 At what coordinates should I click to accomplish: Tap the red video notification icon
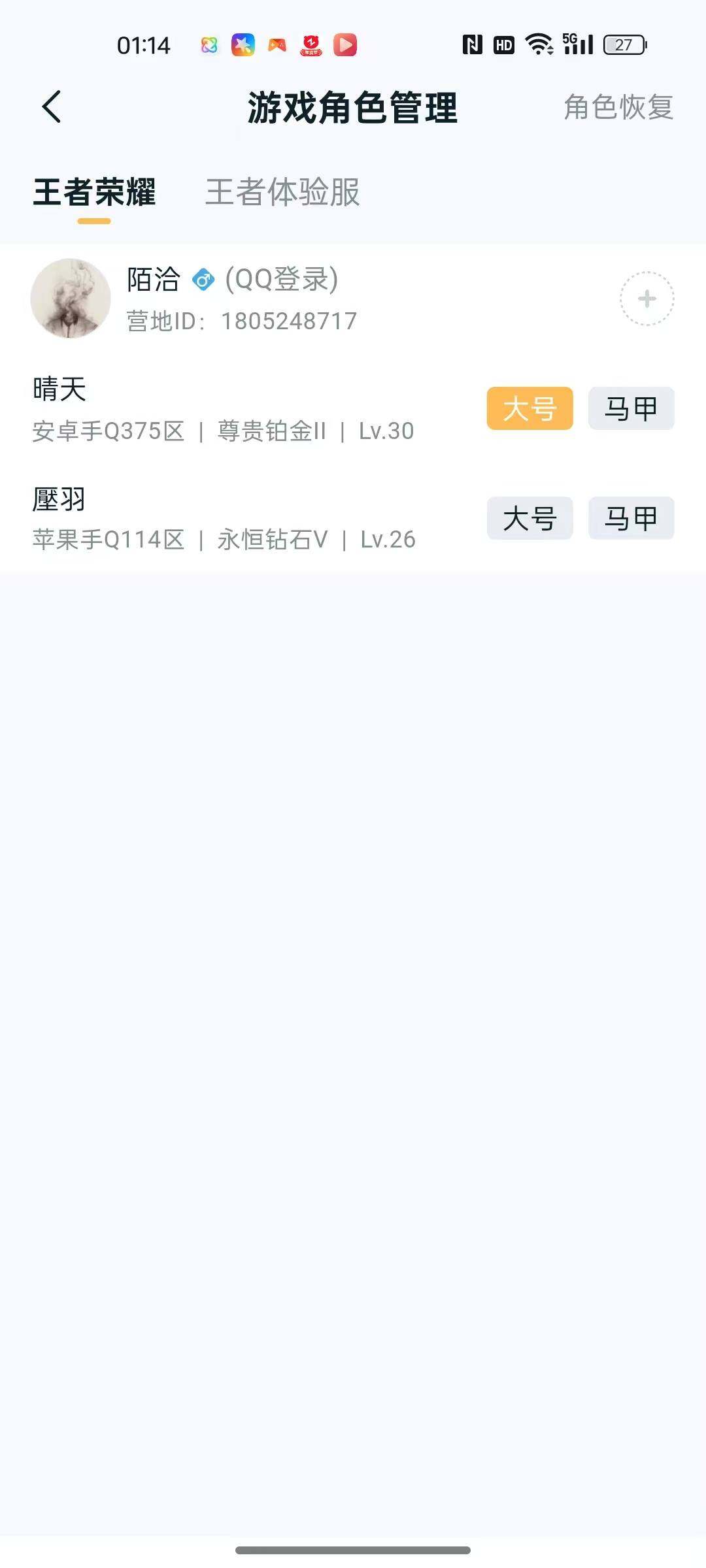click(x=346, y=44)
